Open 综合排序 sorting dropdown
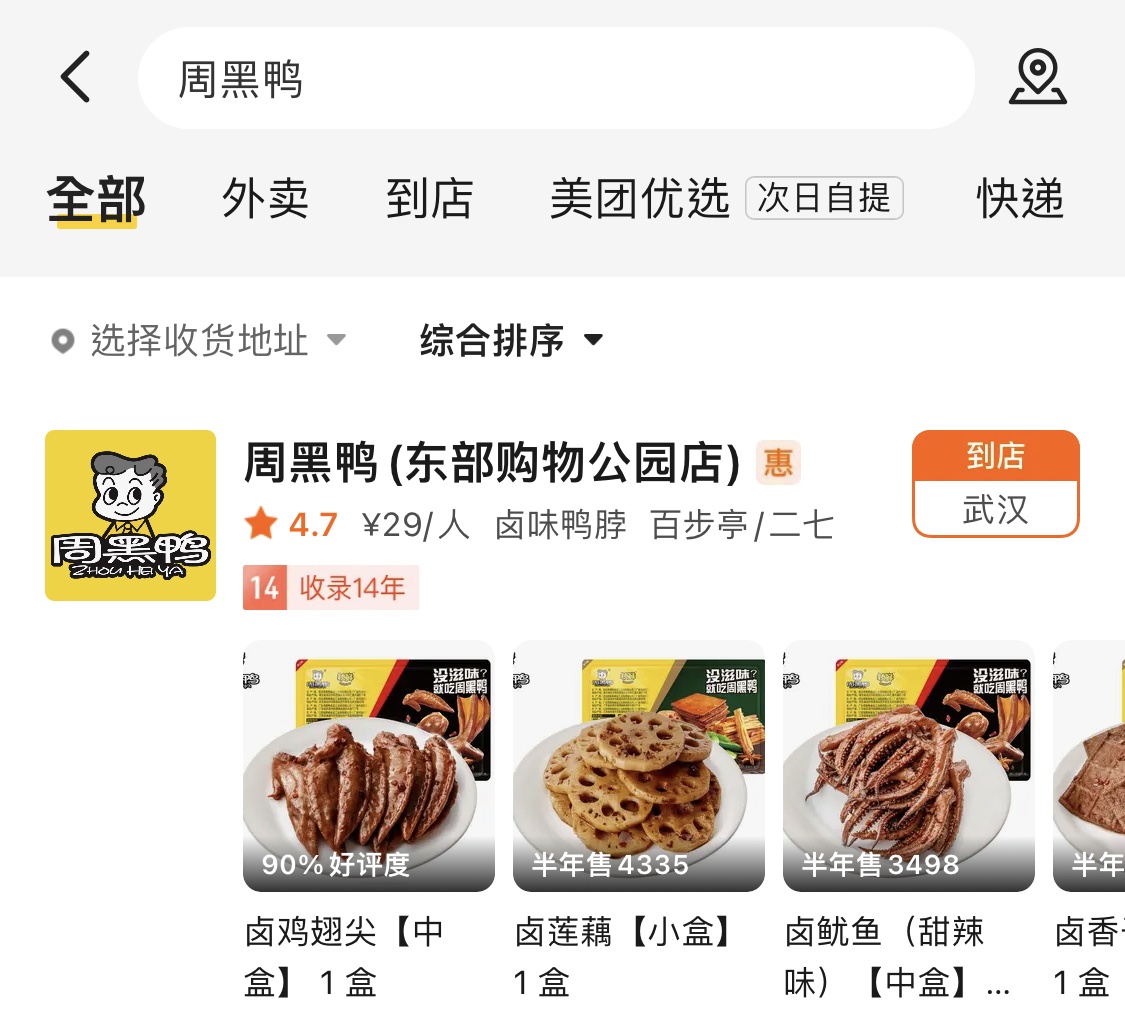The width and height of the screenshot is (1125, 1016). pos(512,341)
